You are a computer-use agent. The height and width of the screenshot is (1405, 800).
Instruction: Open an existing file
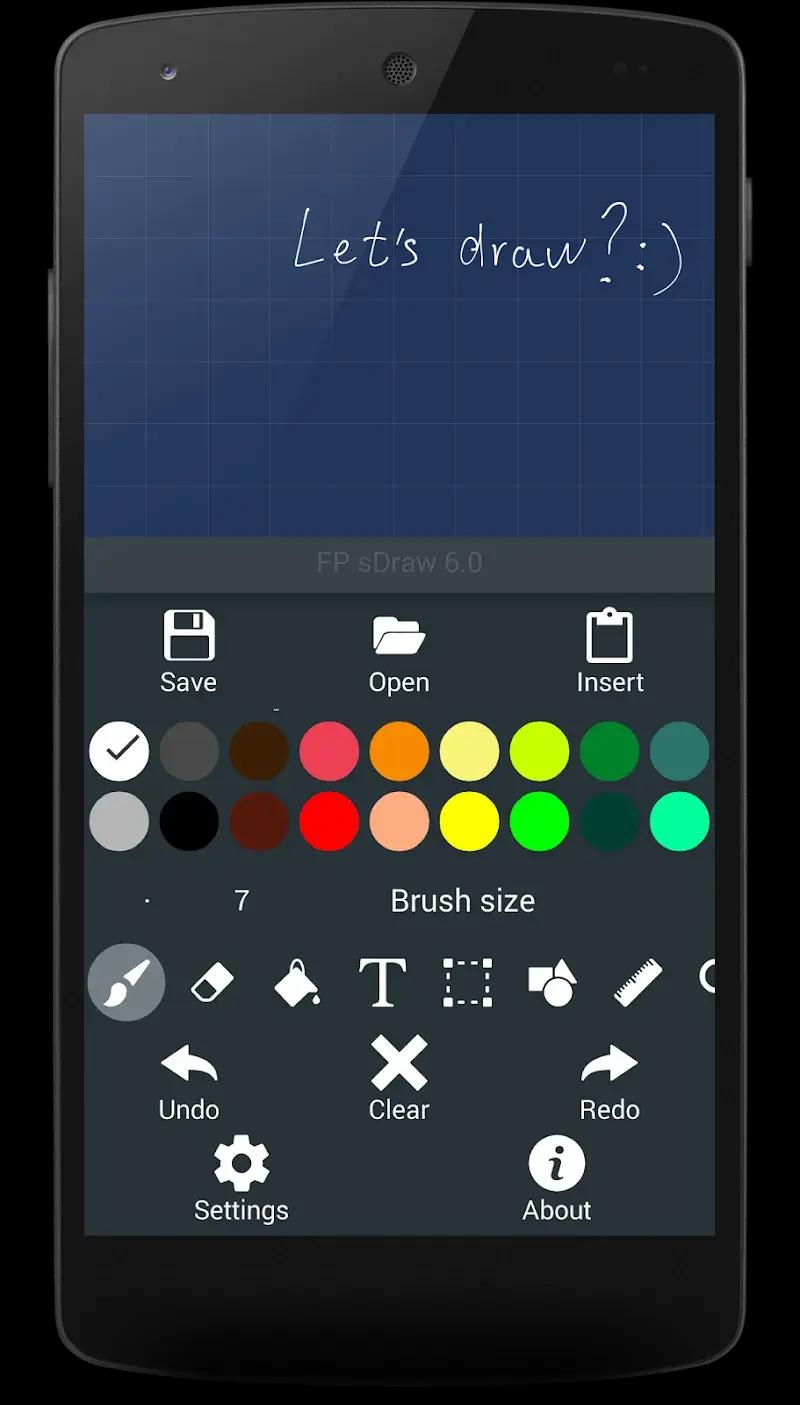click(399, 651)
